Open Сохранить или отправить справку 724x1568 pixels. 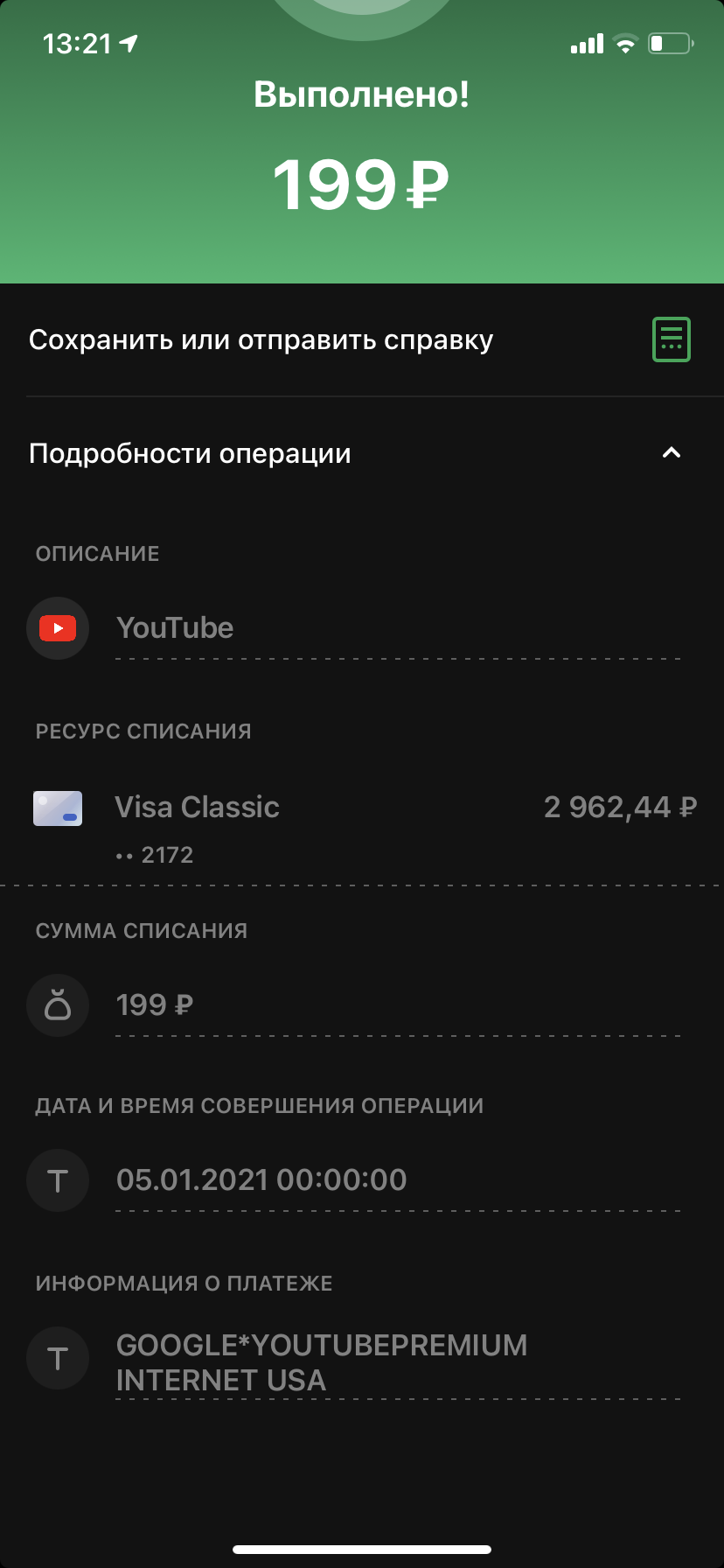click(x=362, y=339)
